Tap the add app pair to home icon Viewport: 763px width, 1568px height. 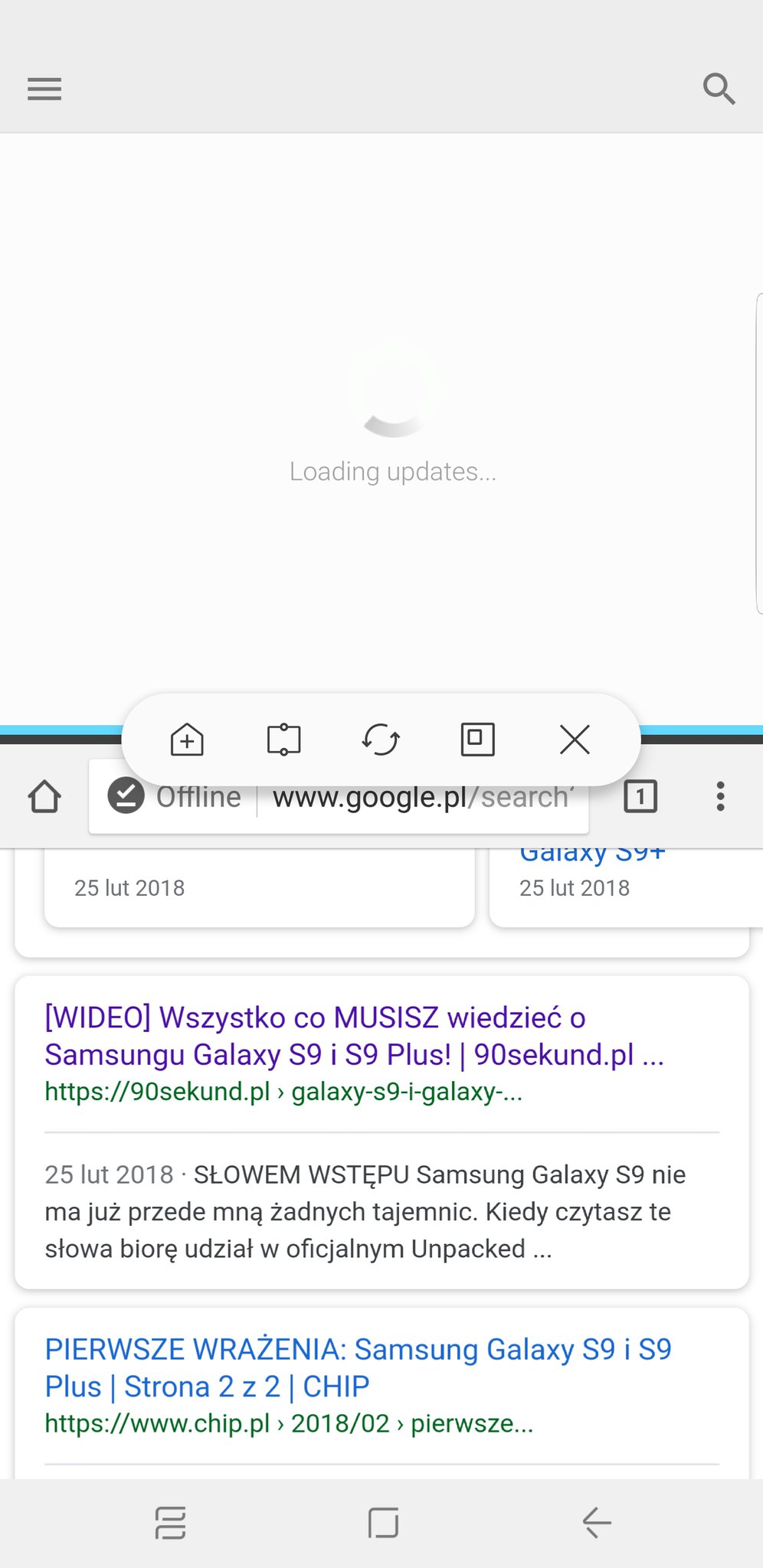pos(187,740)
